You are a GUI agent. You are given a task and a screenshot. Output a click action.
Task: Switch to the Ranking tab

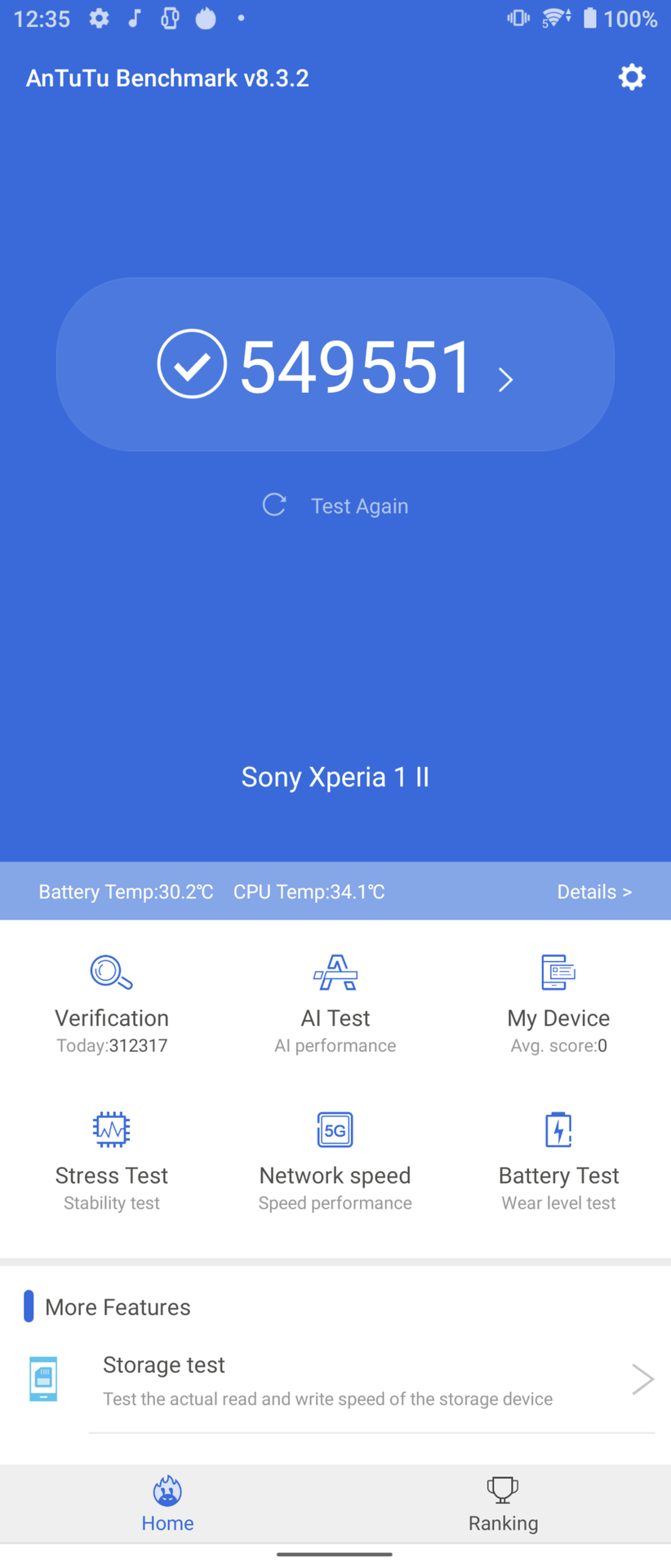[x=503, y=1503]
